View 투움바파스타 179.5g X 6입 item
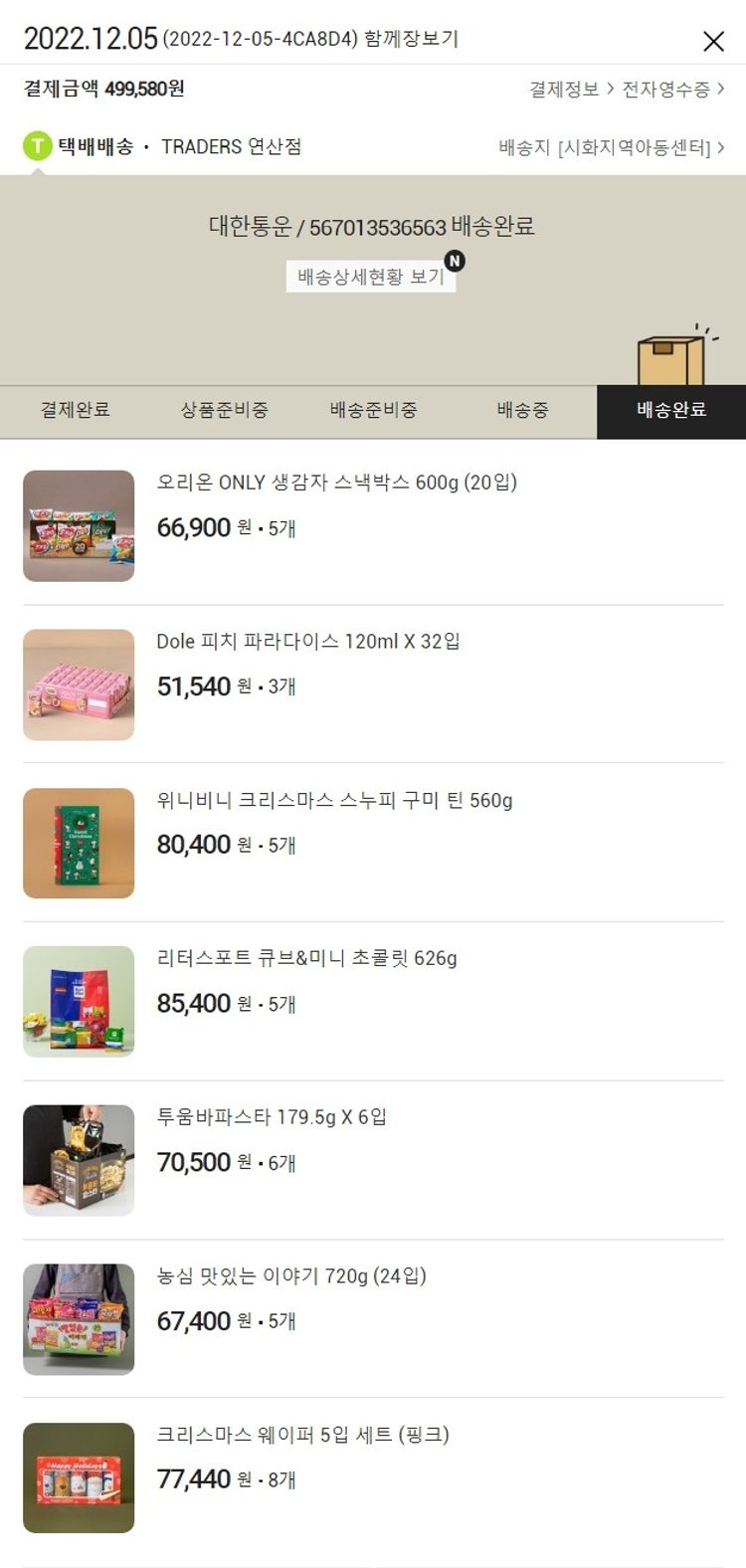 coord(272,1117)
